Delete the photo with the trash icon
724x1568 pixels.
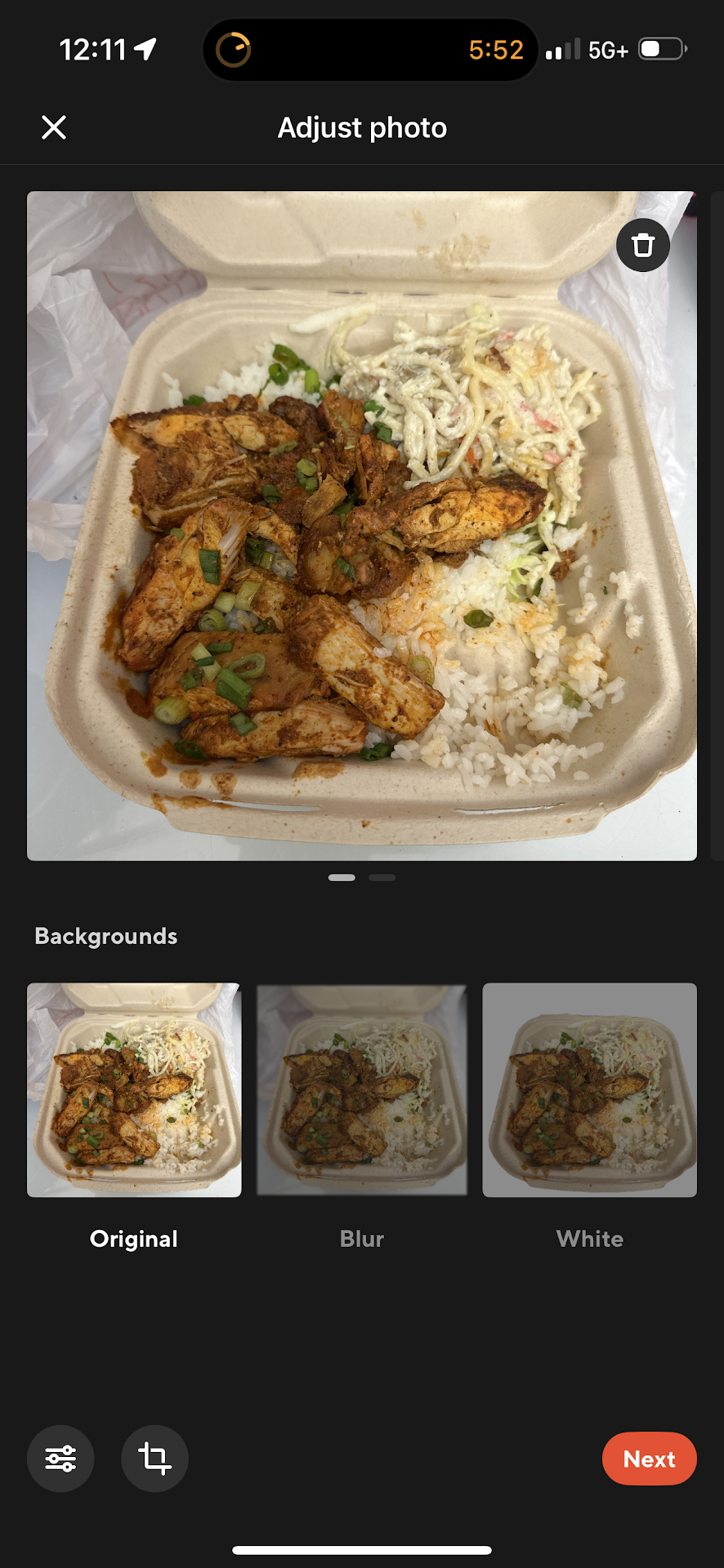643,245
